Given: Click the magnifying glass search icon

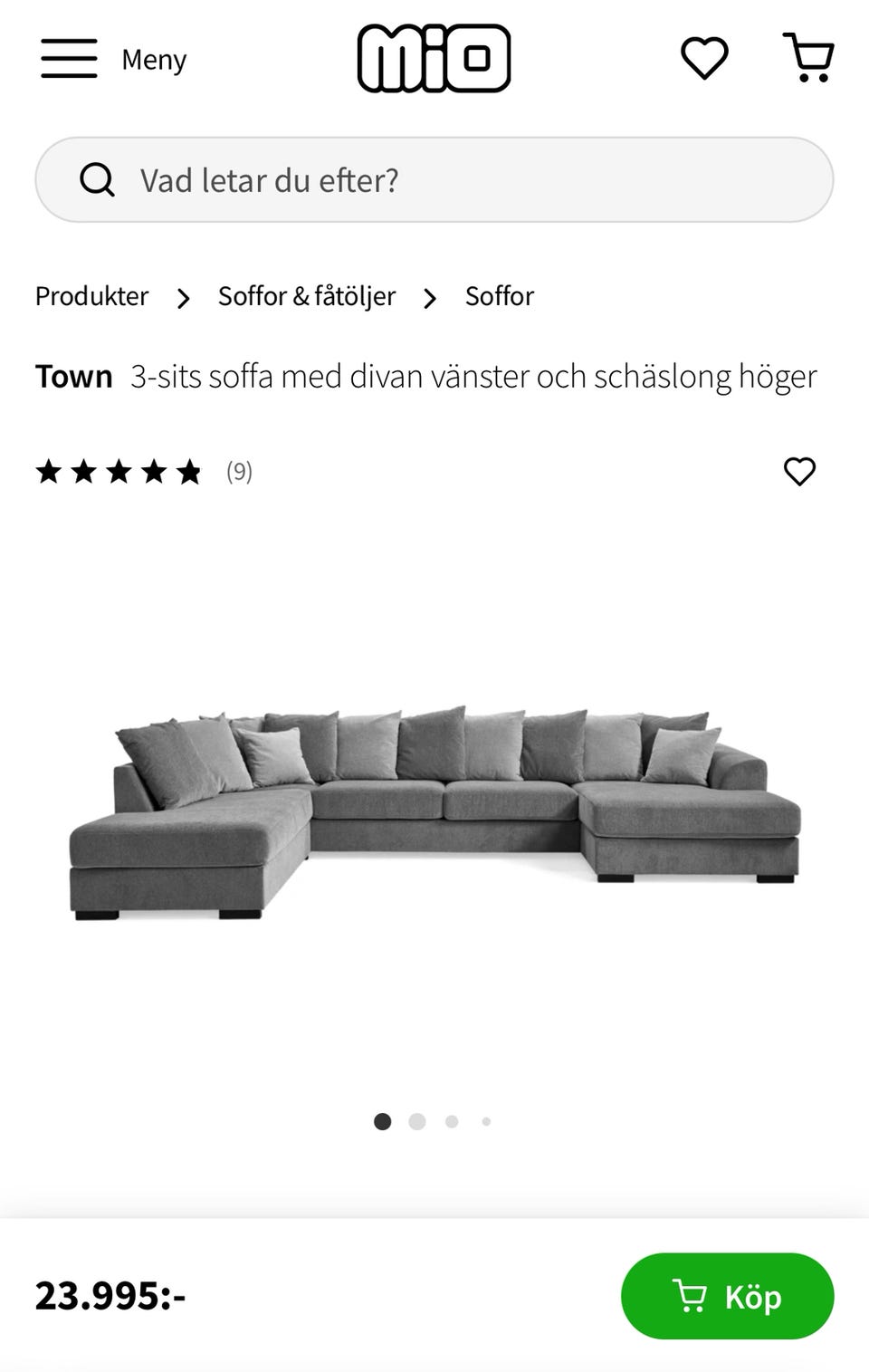Looking at the screenshot, I should point(97,180).
